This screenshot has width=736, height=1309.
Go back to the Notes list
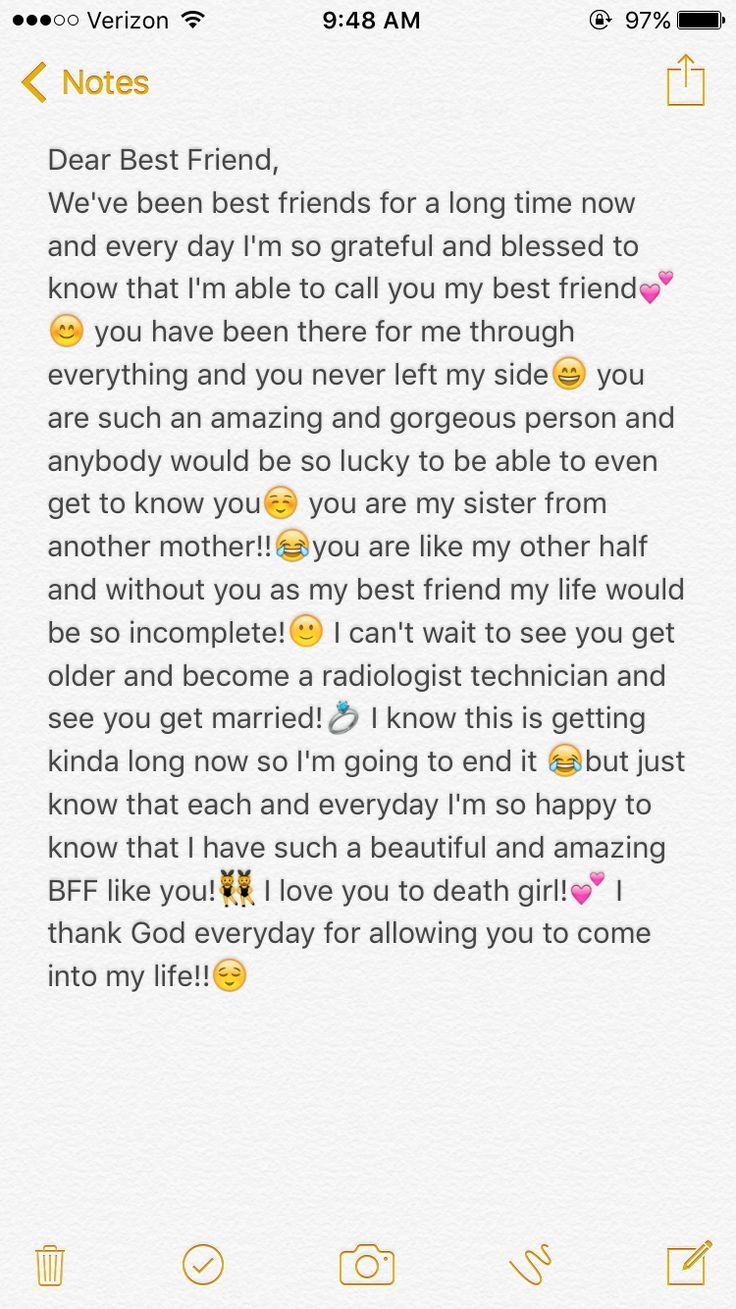[85, 82]
